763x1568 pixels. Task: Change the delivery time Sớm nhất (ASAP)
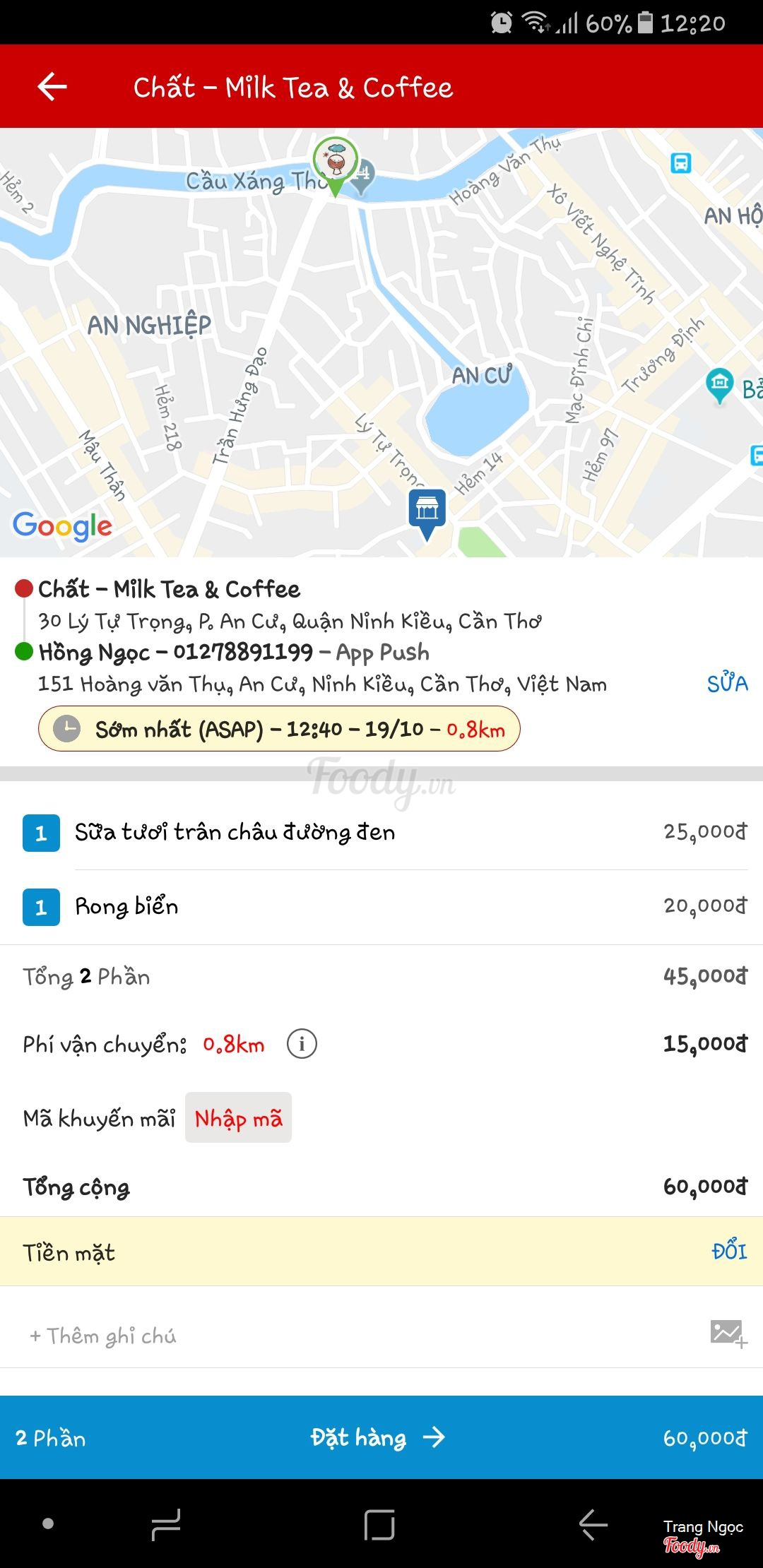click(x=279, y=728)
